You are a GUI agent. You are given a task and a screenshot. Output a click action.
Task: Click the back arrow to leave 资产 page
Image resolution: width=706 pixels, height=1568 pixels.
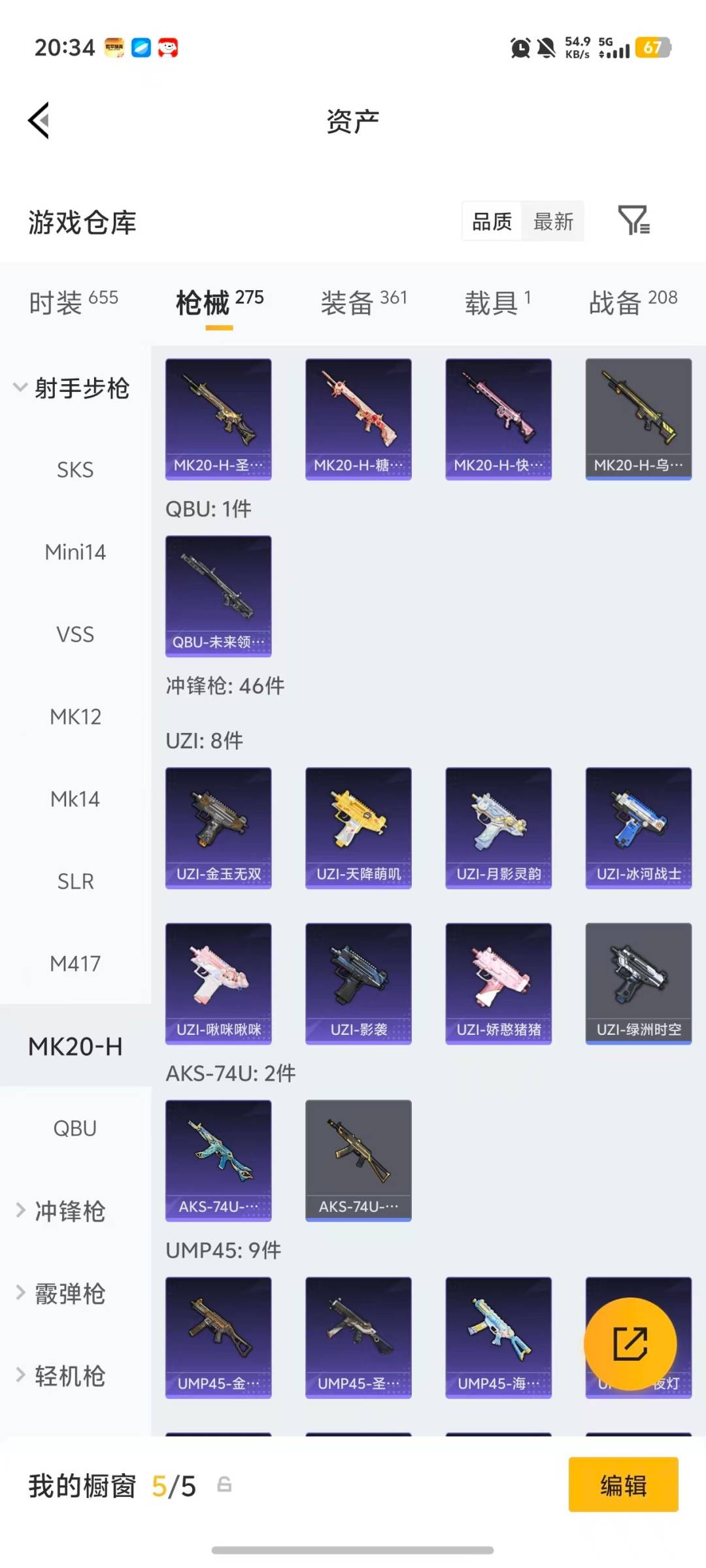(38, 120)
